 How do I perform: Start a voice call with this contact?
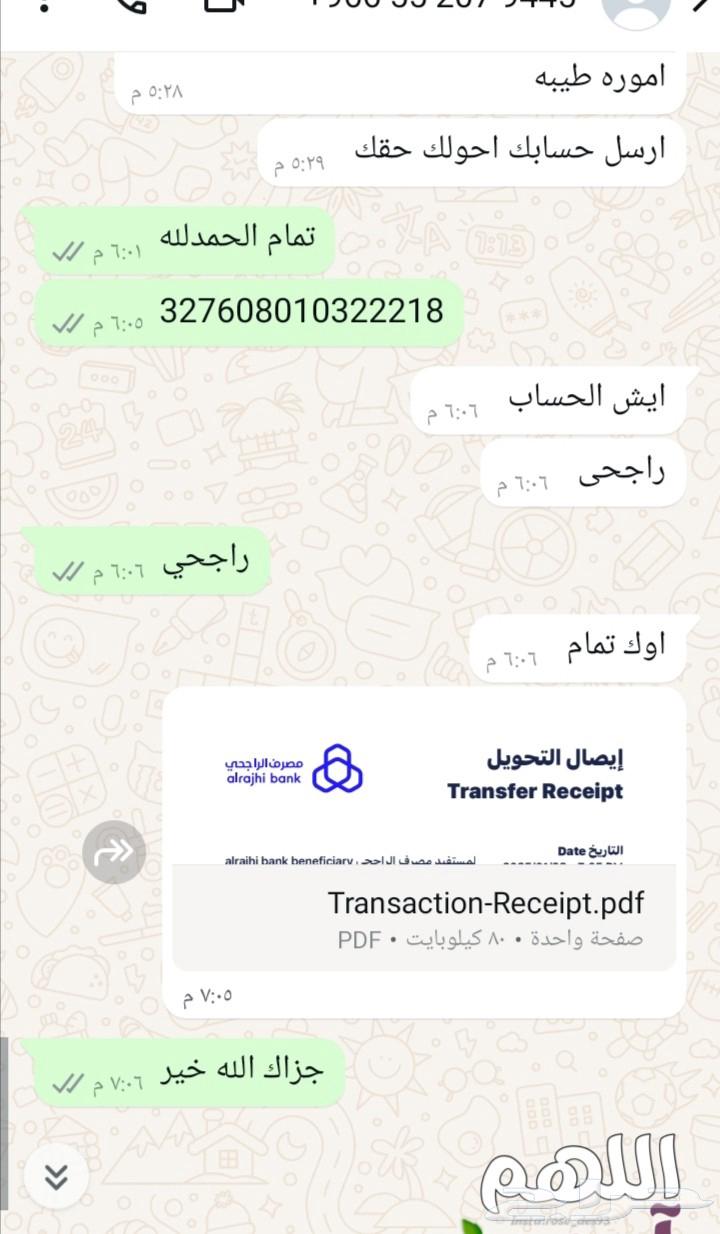[130, 5]
